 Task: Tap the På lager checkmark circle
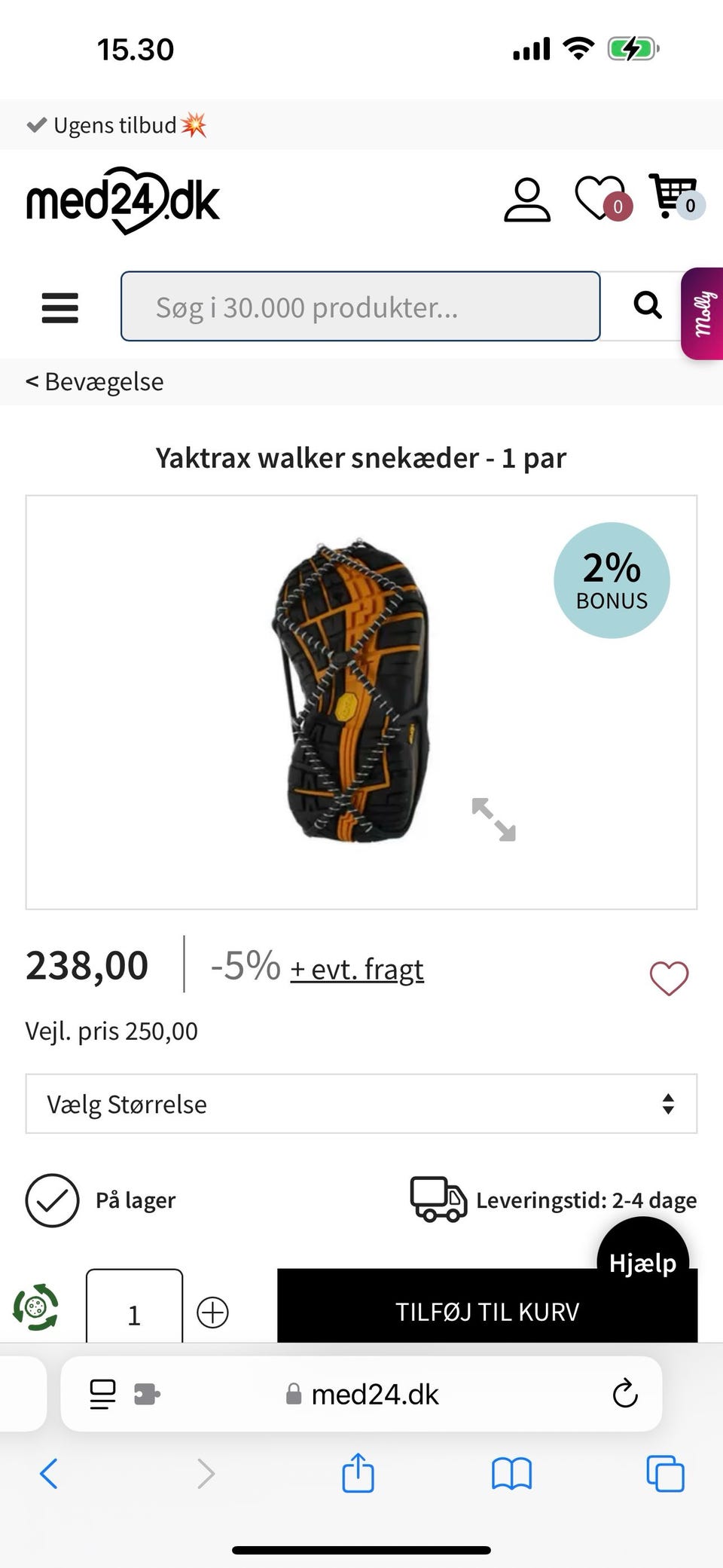(52, 1200)
